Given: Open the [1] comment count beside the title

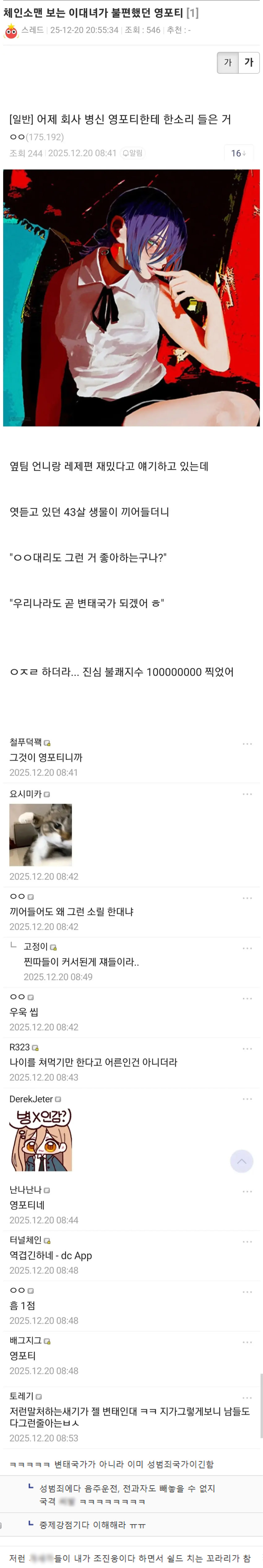Looking at the screenshot, I should point(192,13).
